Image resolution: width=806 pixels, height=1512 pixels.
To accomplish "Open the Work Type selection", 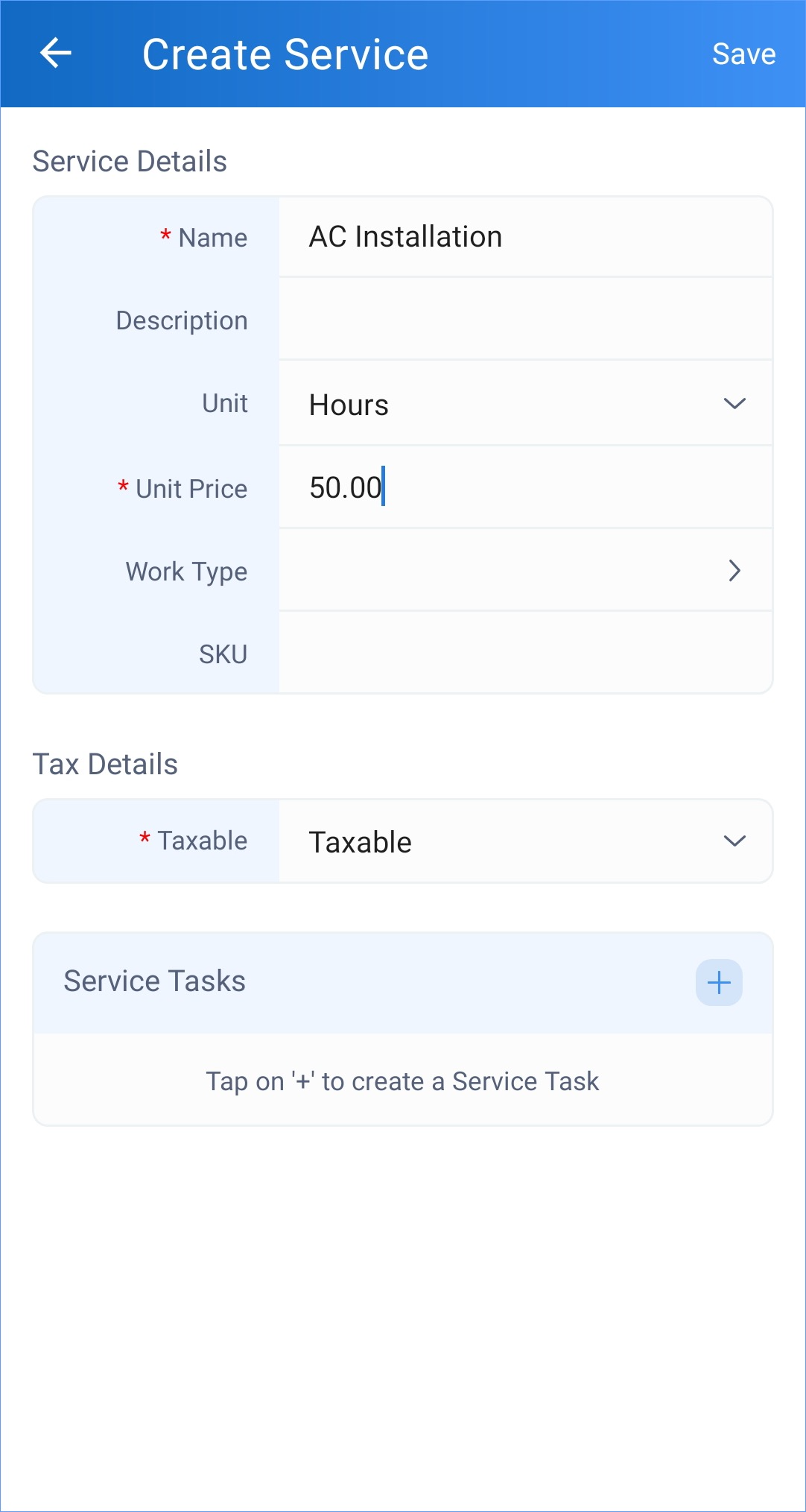I will (x=524, y=571).
